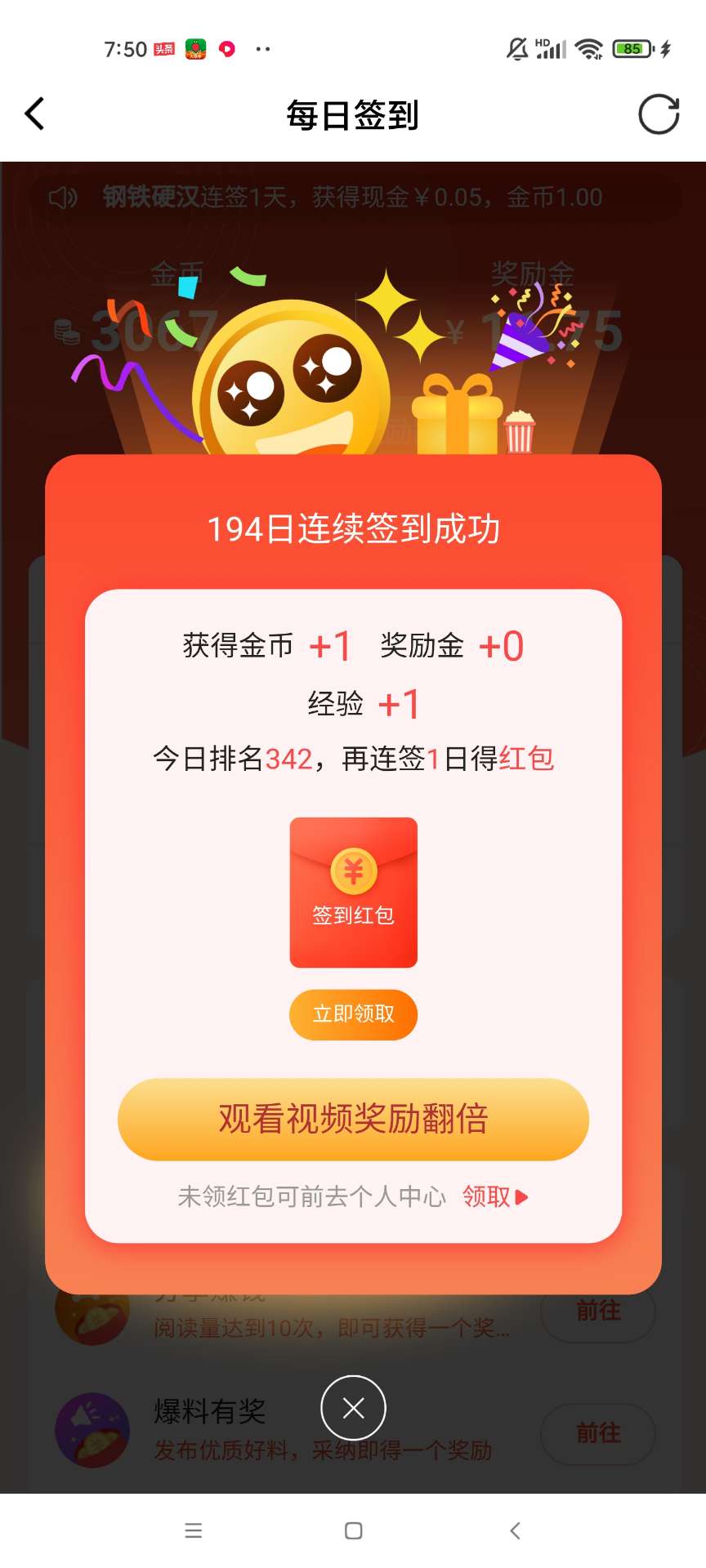Tap 观看视频奖励翻倍 to double rewards
Viewport: 706px width, 1568px height.
pyautogui.click(x=353, y=1120)
